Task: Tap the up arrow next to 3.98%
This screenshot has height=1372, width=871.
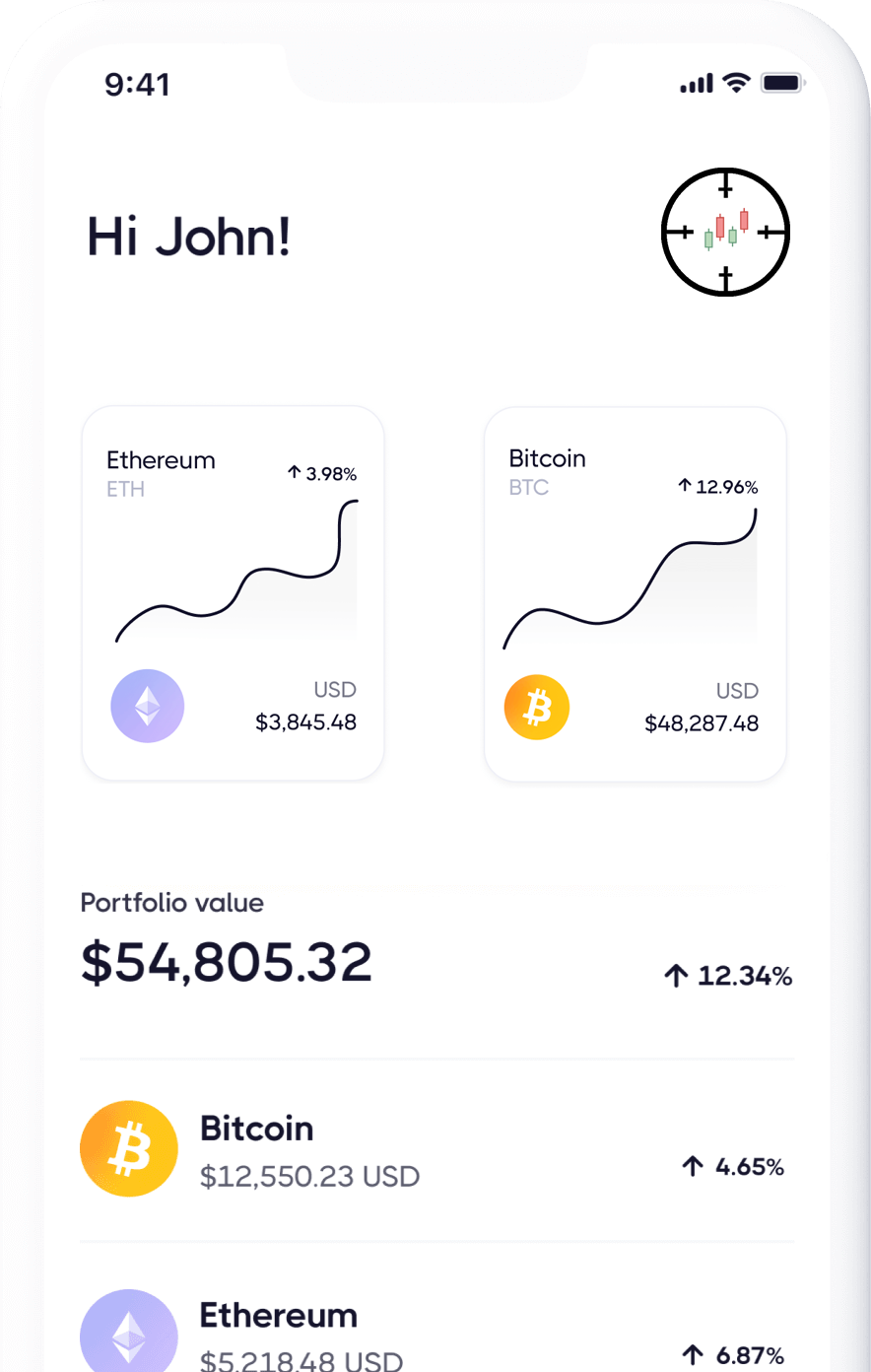Action: (x=293, y=472)
